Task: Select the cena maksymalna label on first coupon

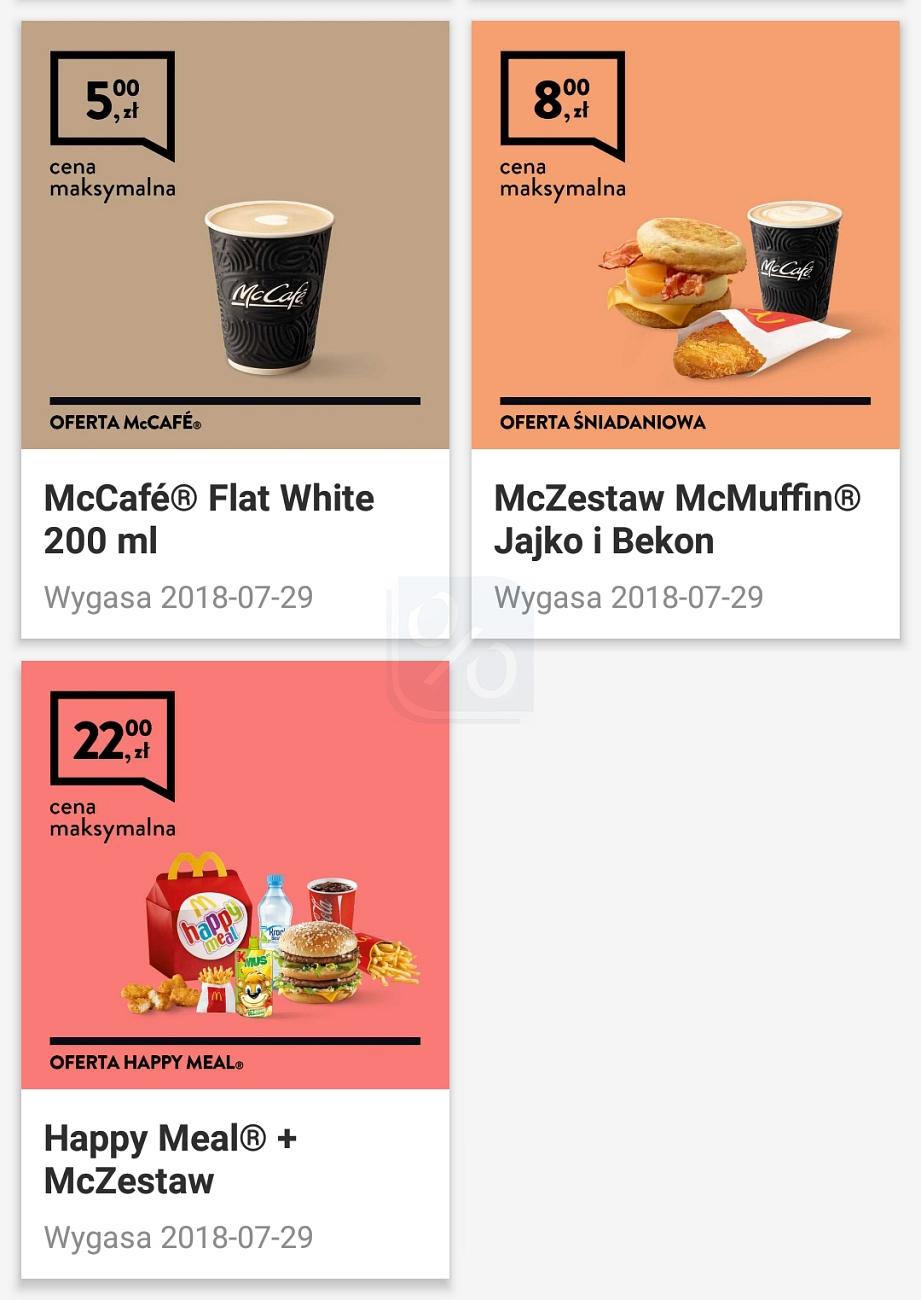Action: [x=113, y=175]
